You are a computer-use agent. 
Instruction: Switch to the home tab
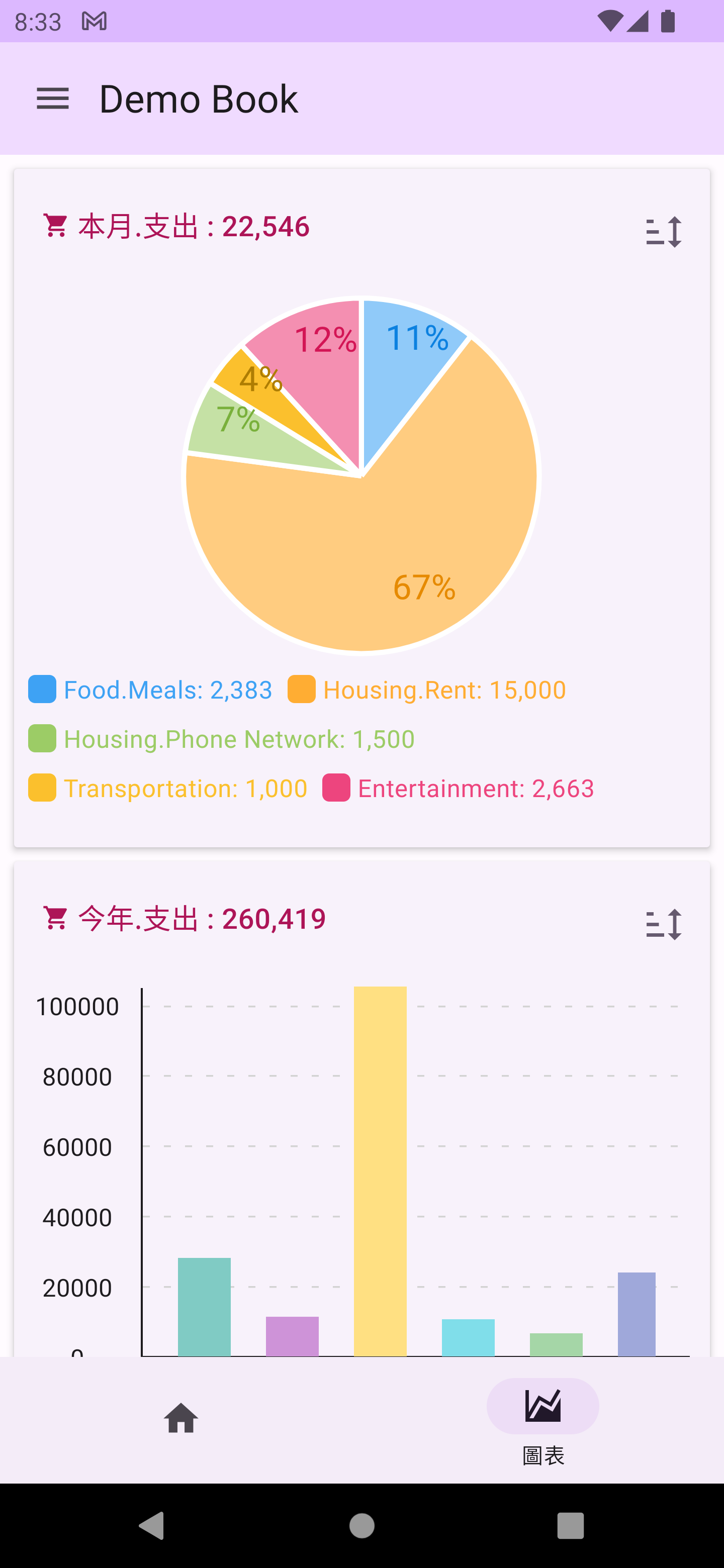(x=181, y=1418)
